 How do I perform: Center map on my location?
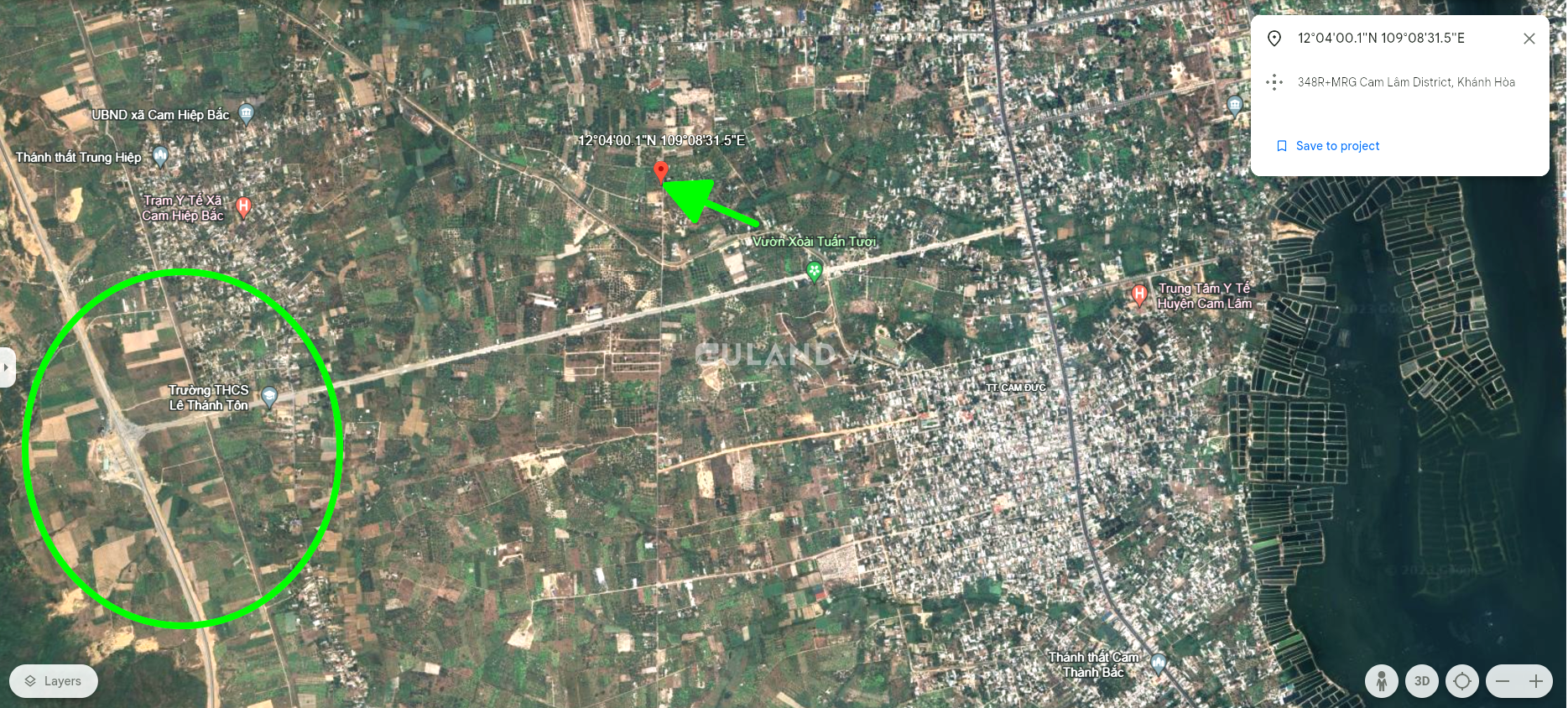click(1462, 681)
